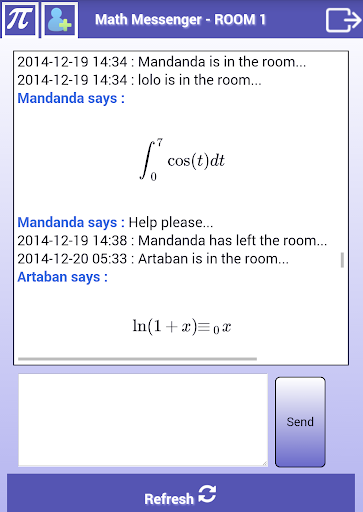Image resolution: width=363 pixels, height=512 pixels.
Task: Leave the room via exit icon
Action: [x=343, y=20]
